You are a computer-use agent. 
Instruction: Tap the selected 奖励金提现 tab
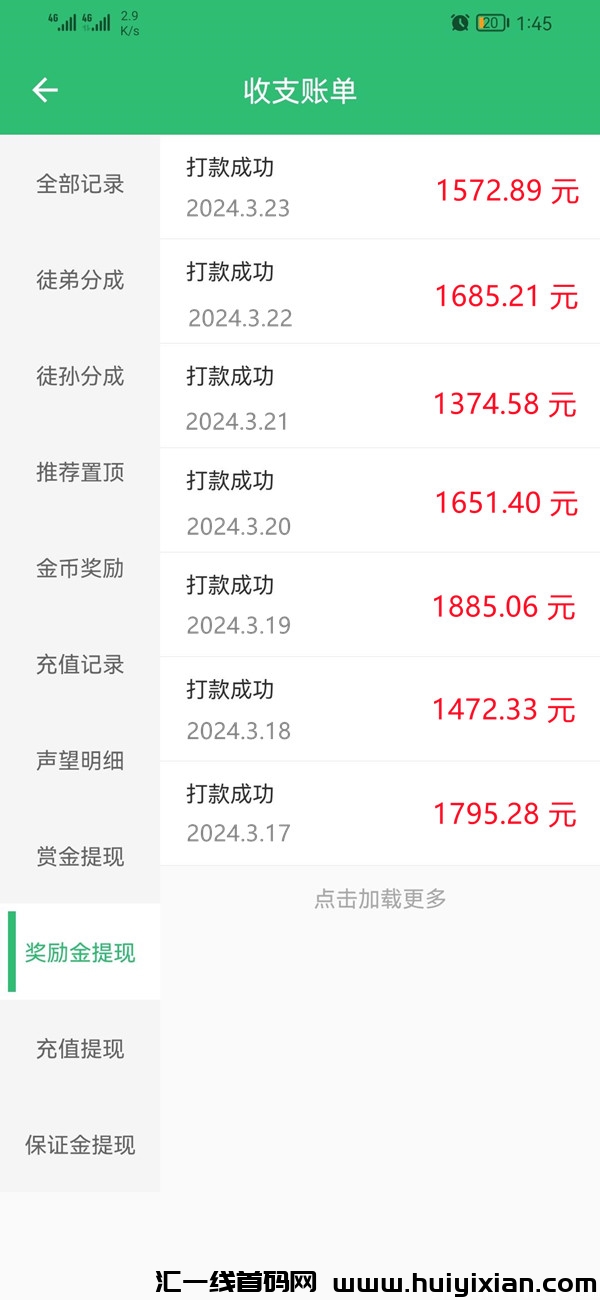(x=80, y=952)
